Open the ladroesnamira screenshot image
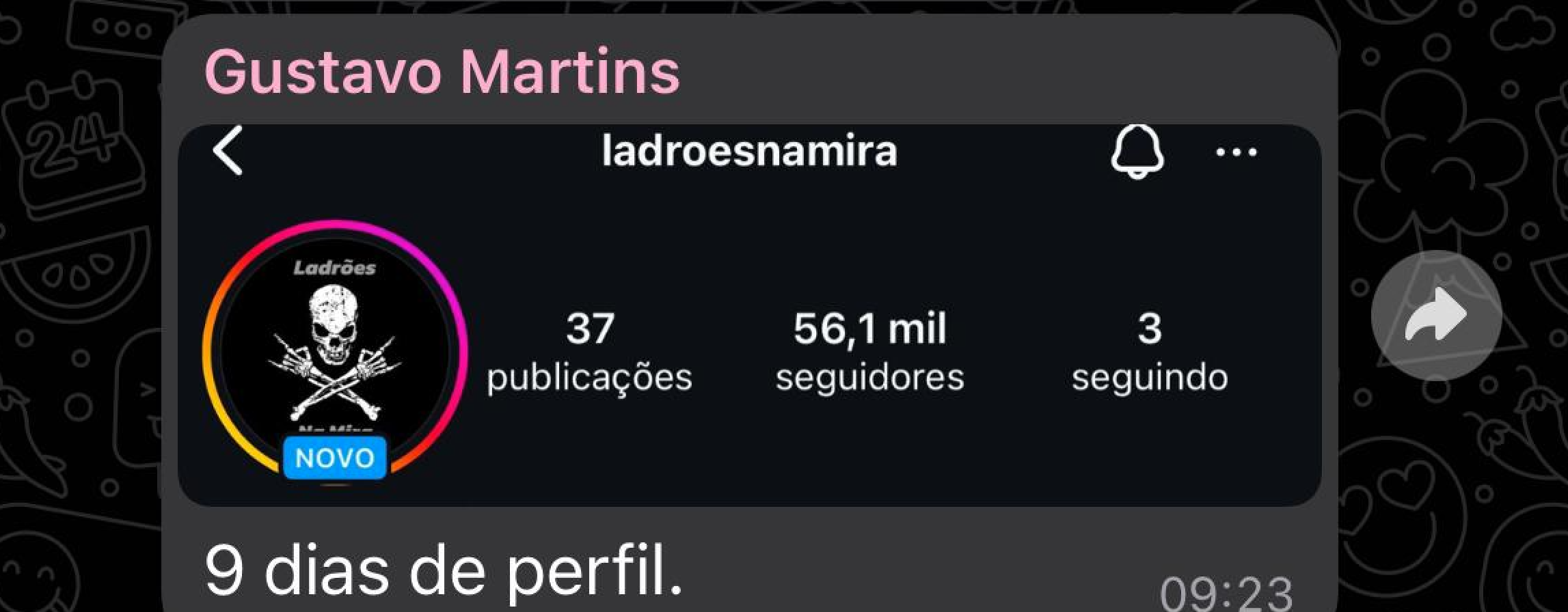The image size is (1568, 612). point(749,314)
